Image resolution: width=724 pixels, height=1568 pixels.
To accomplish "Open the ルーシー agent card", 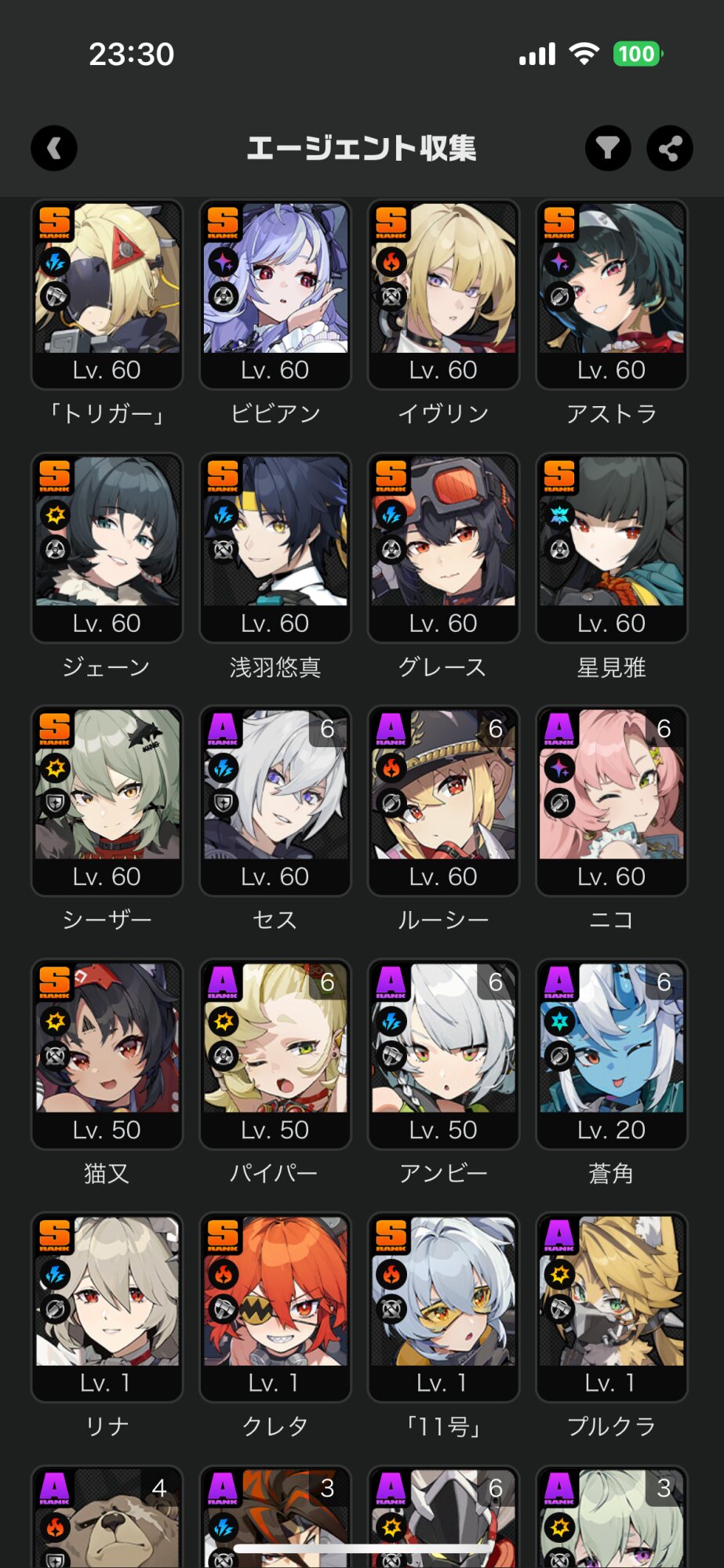I will click(x=443, y=800).
